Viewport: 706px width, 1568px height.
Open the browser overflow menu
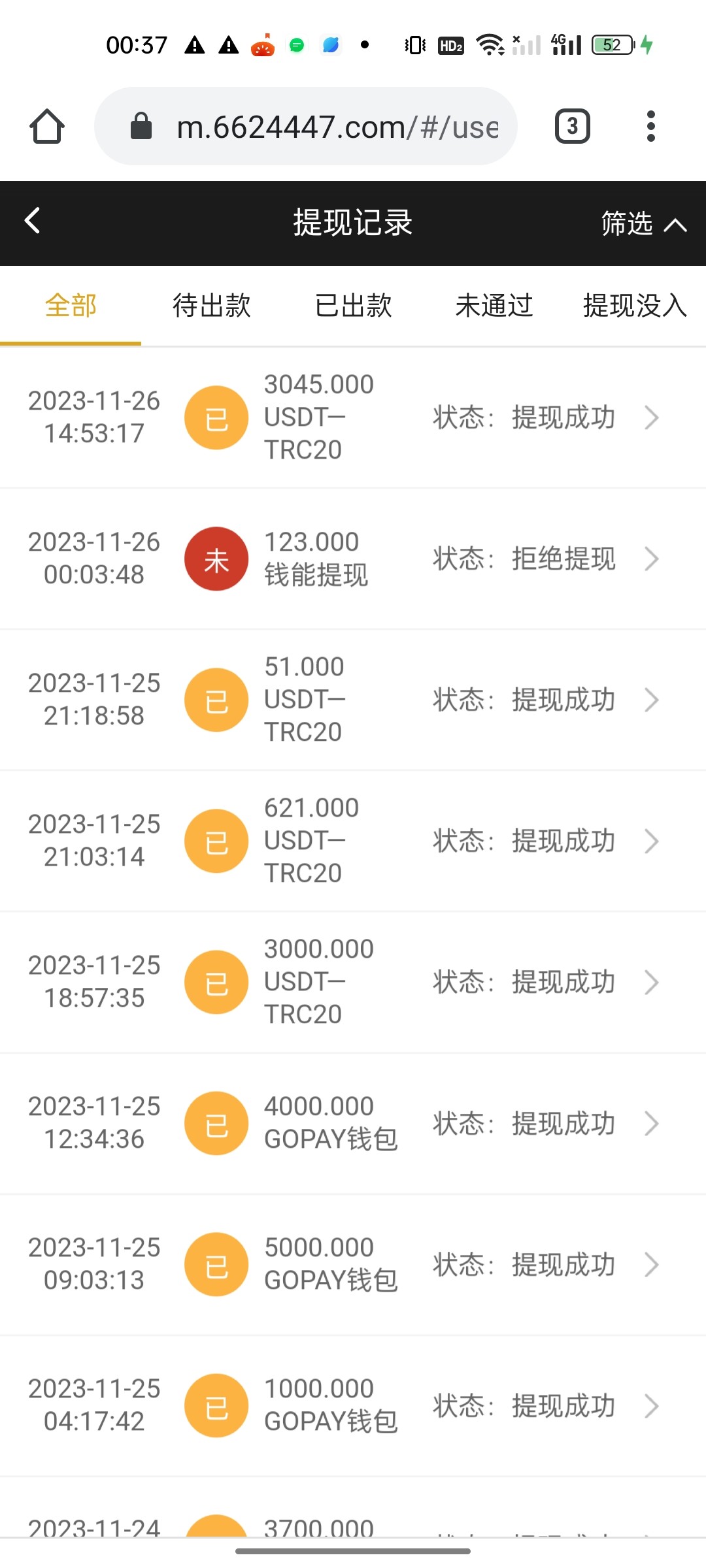coord(650,126)
